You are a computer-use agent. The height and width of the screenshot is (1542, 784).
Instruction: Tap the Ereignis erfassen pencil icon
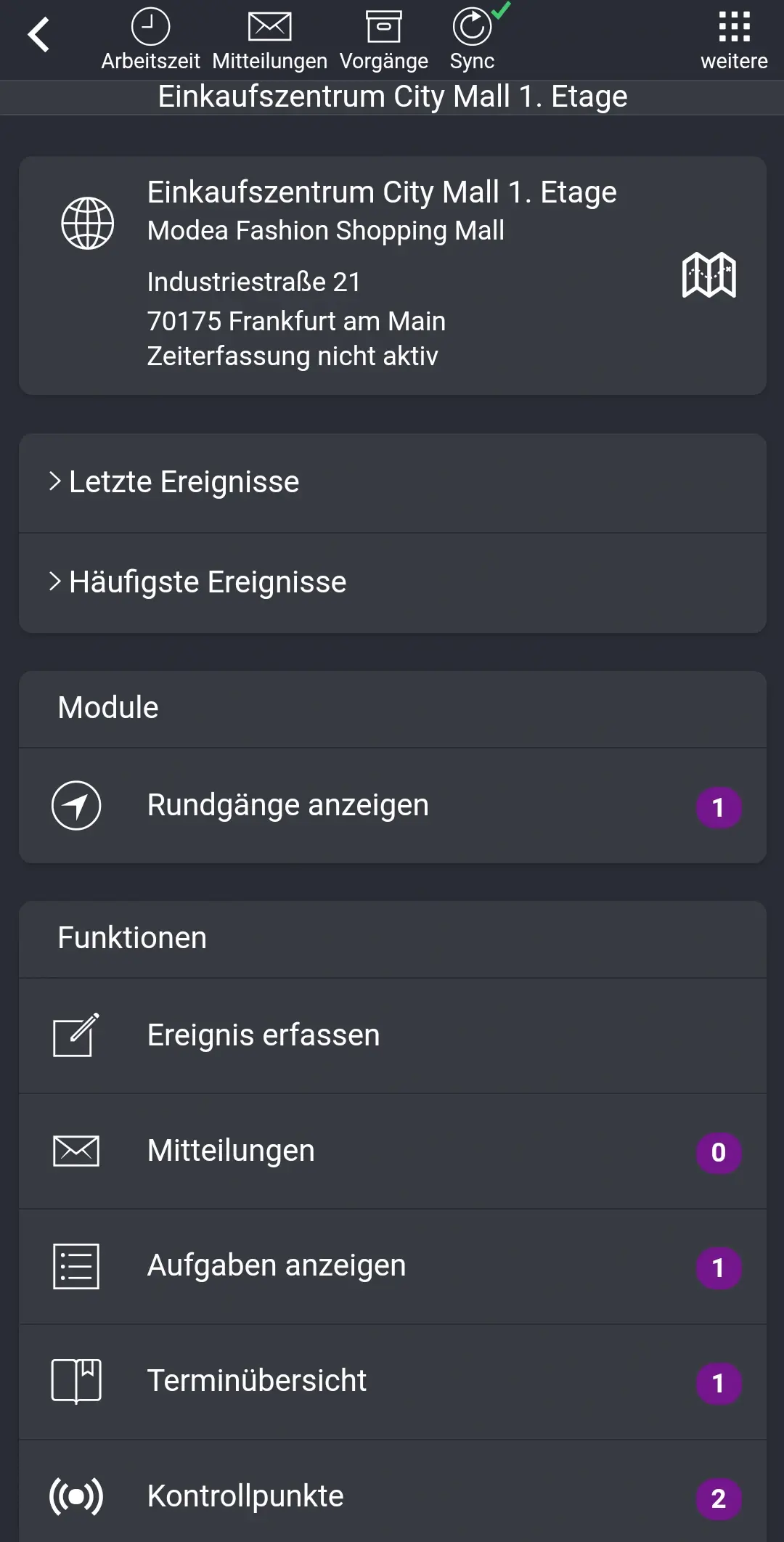click(x=75, y=1035)
